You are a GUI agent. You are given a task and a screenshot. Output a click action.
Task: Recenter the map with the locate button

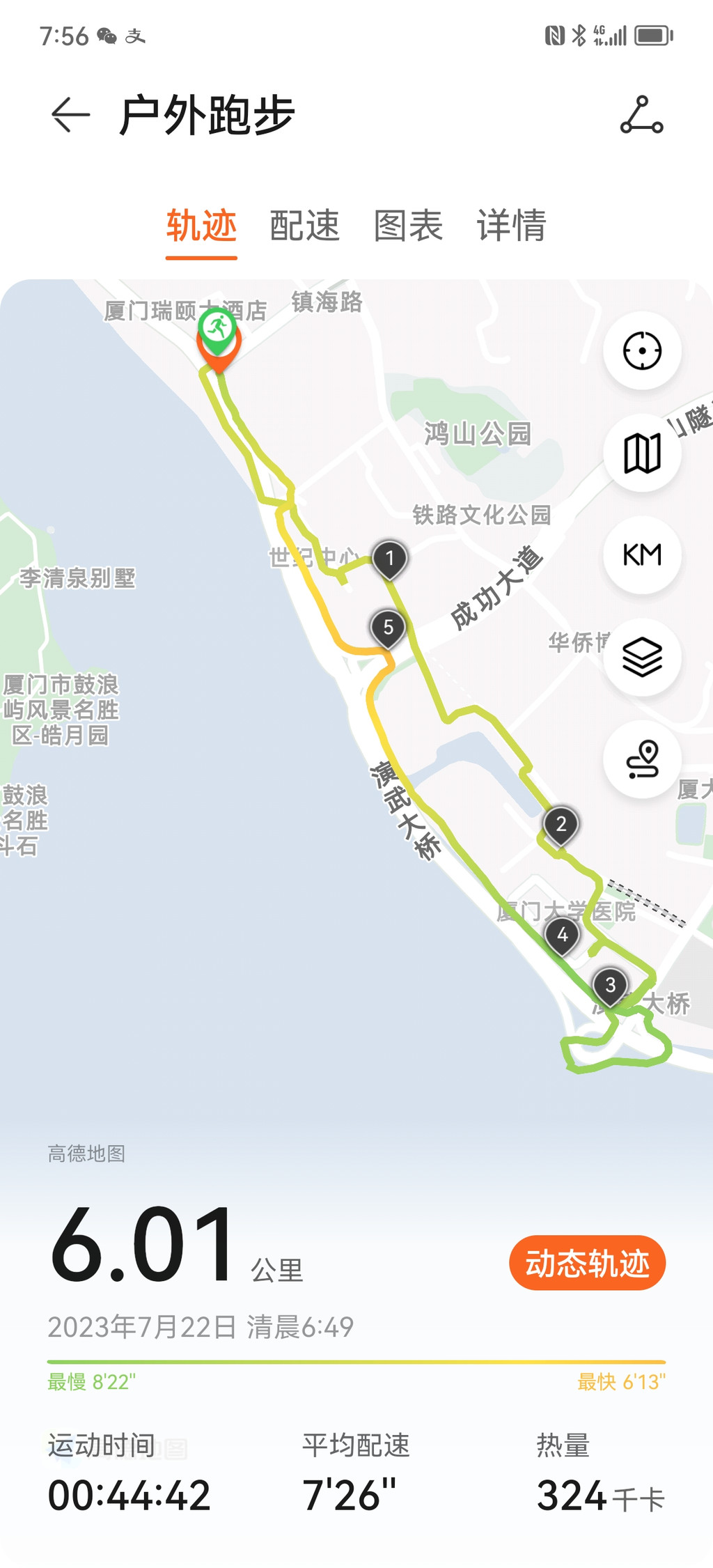[x=641, y=350]
